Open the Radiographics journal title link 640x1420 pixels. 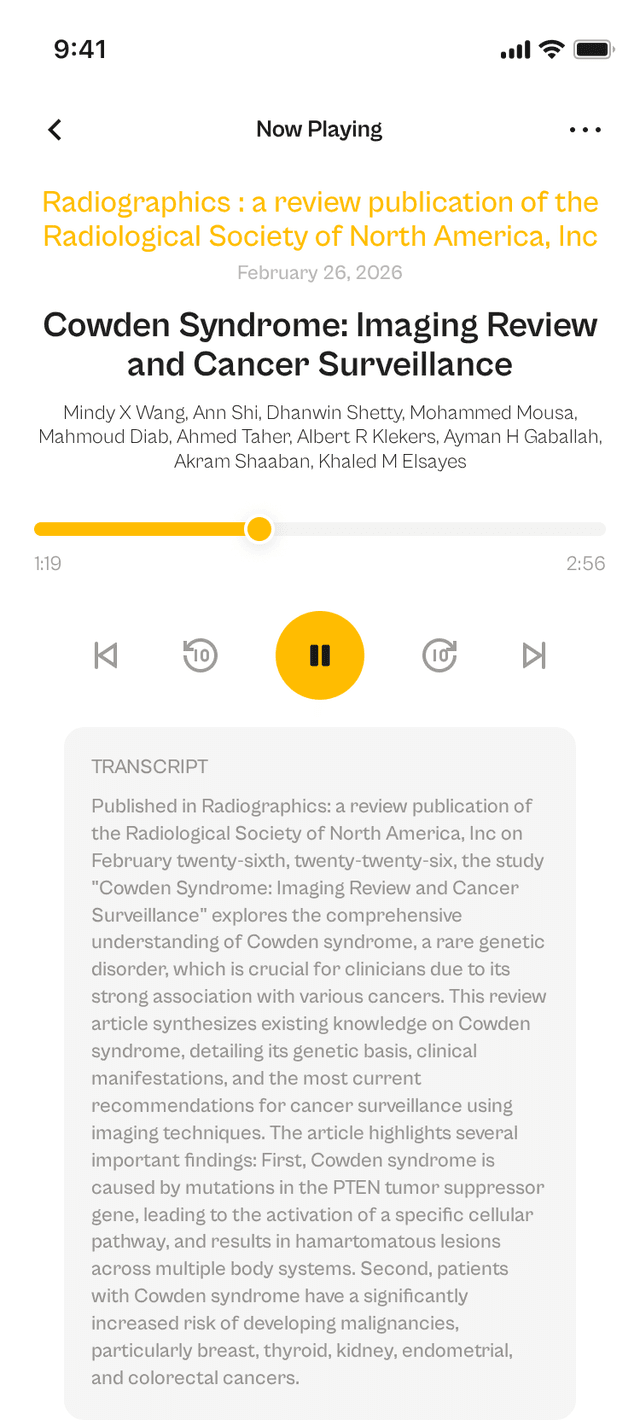[x=320, y=219]
